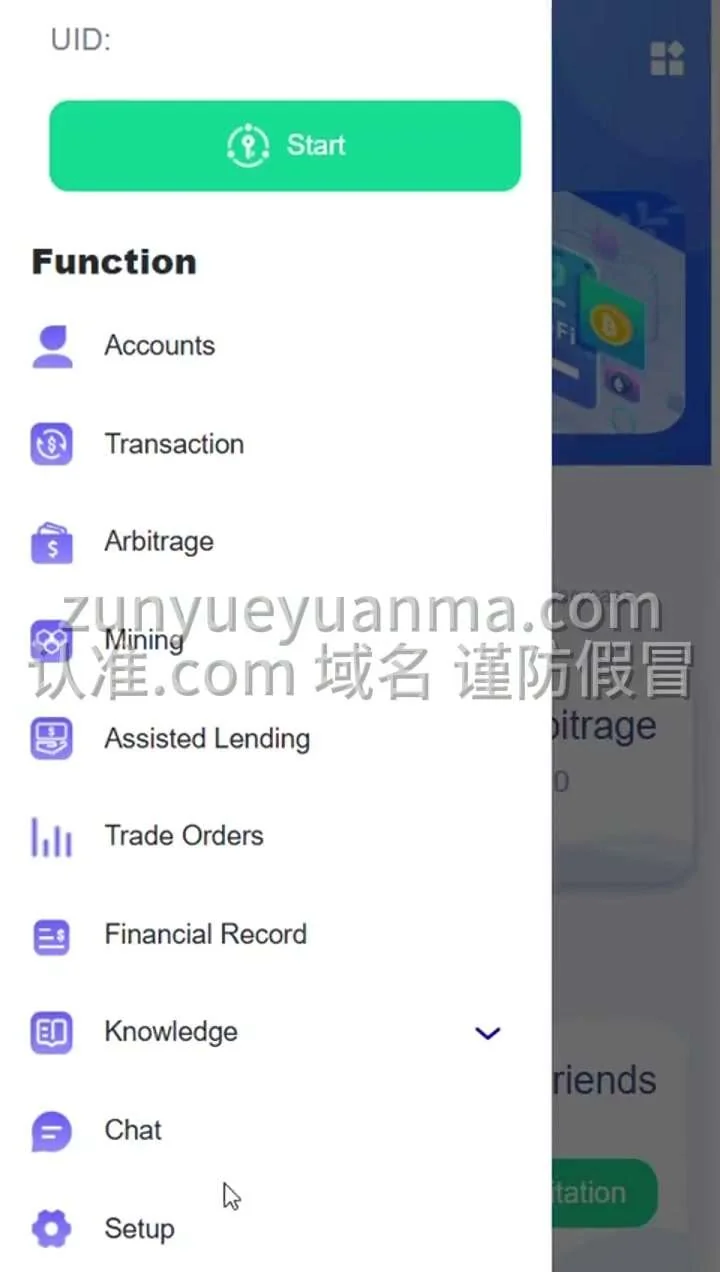Go to Setup settings
This screenshot has height=1272, width=720.
coord(138,1228)
